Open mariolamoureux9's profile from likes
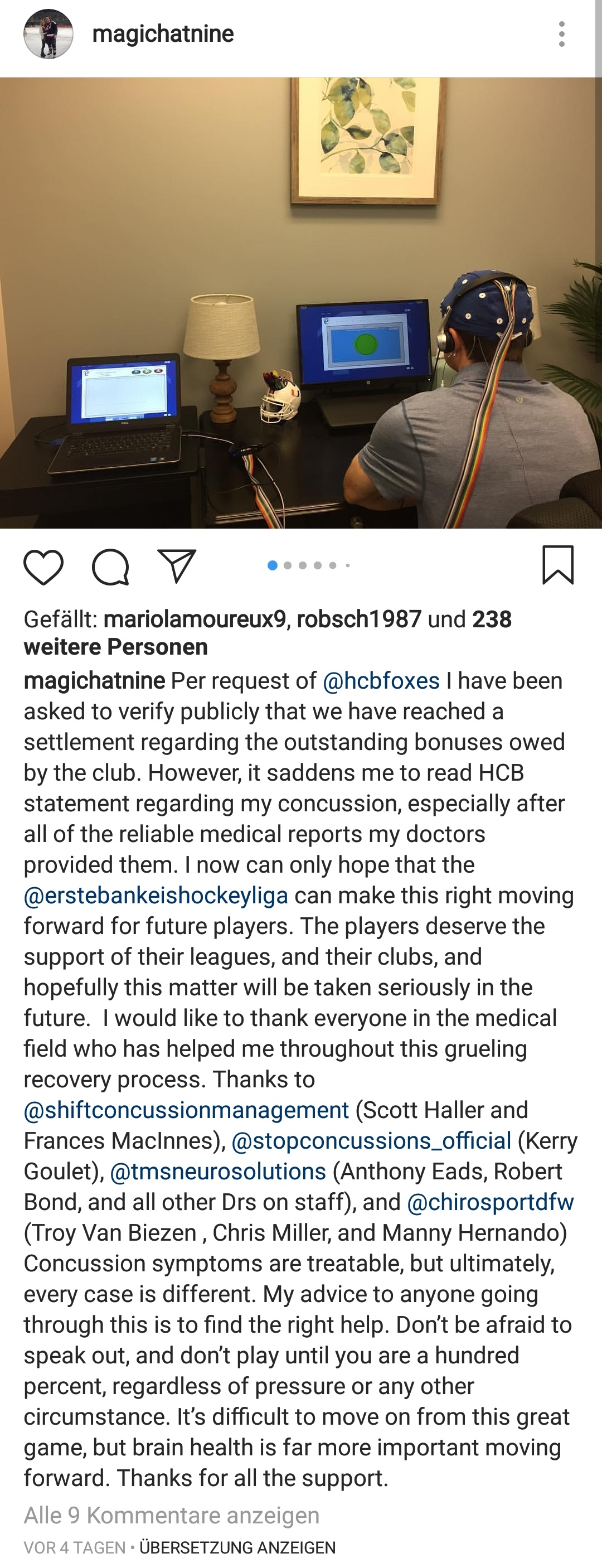Image resolution: width=602 pixels, height=1568 pixels. 195,619
